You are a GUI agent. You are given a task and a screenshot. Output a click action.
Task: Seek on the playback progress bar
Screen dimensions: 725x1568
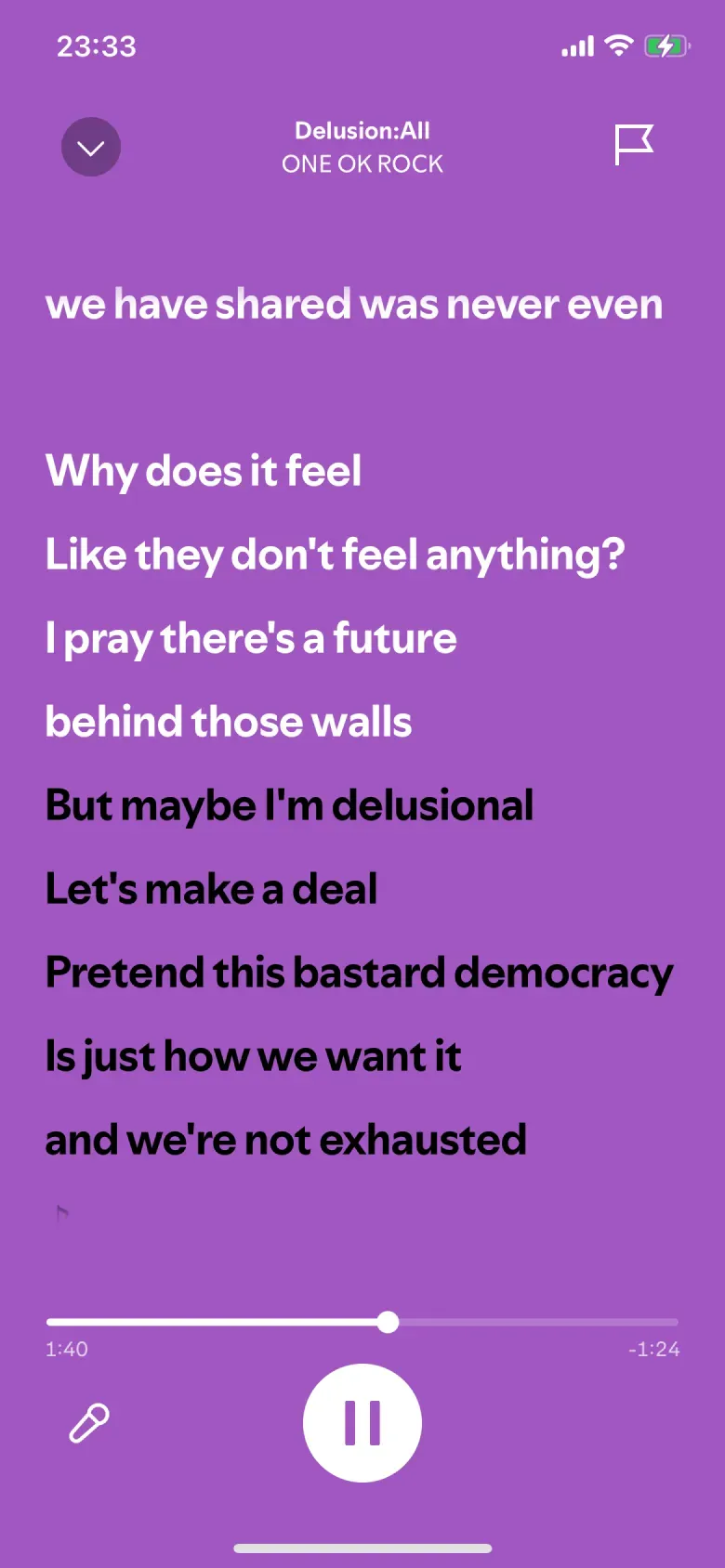click(362, 1322)
